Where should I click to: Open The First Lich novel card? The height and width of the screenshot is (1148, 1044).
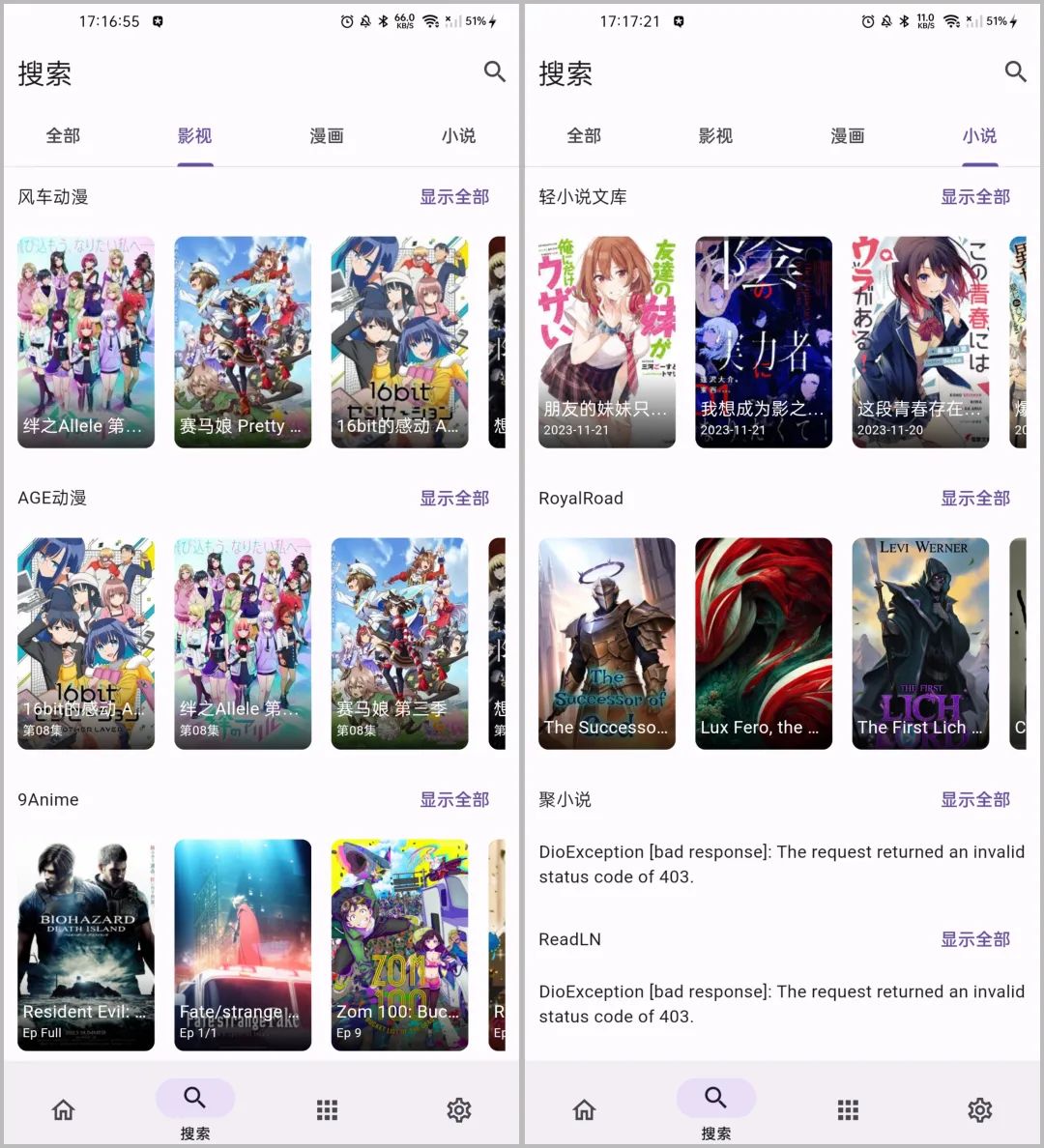920,644
